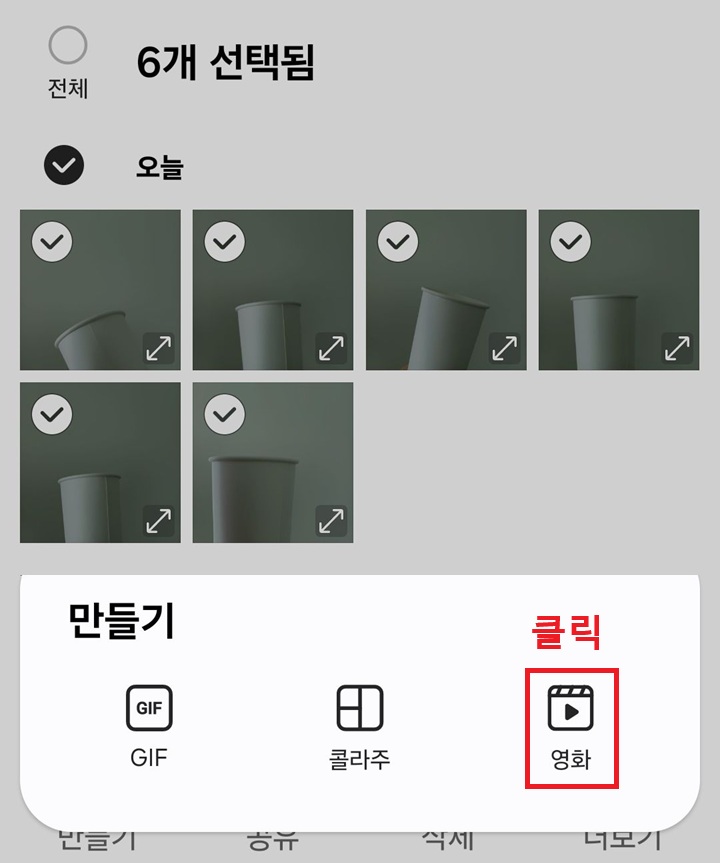Deselect the first photo's checkmark
Viewport: 720px width, 863px height.
coord(52,241)
